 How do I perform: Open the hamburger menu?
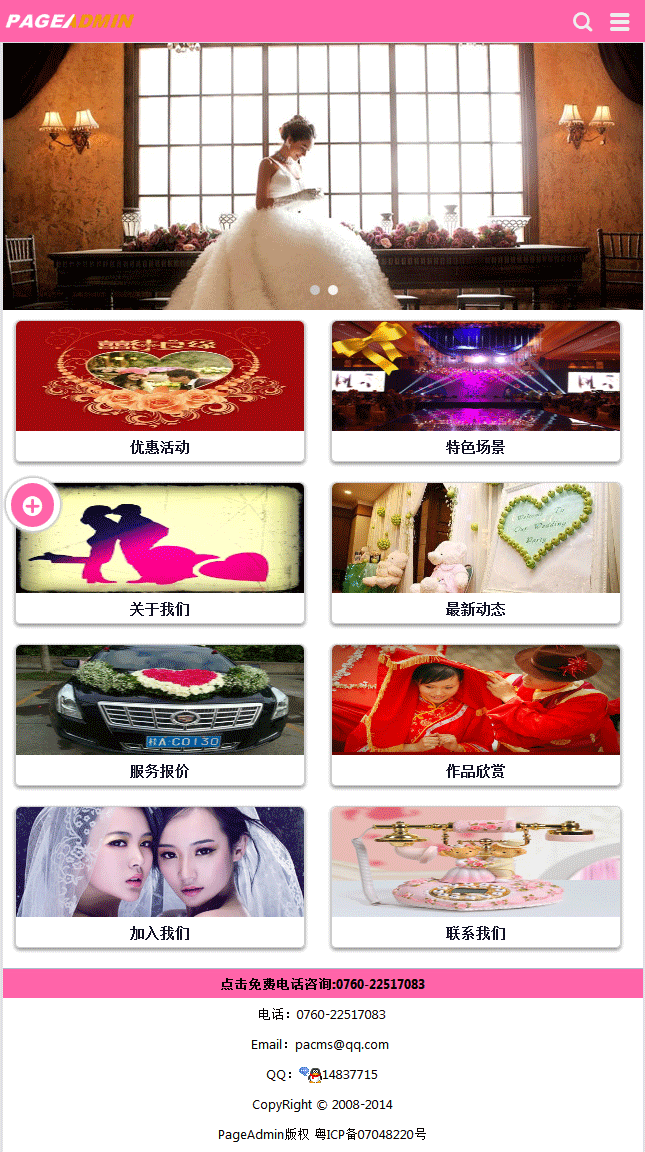(x=620, y=22)
